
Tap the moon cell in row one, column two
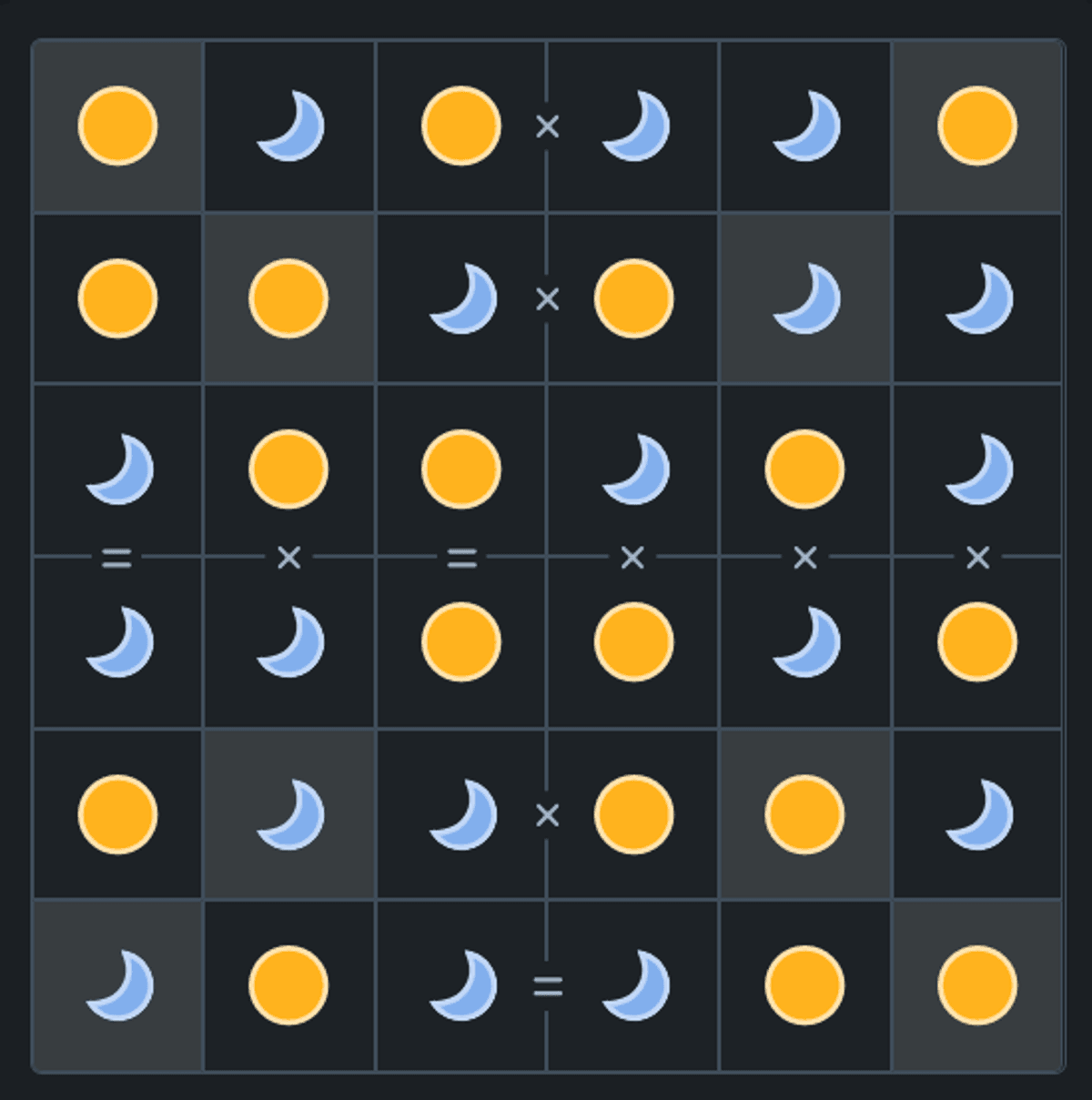pos(289,126)
